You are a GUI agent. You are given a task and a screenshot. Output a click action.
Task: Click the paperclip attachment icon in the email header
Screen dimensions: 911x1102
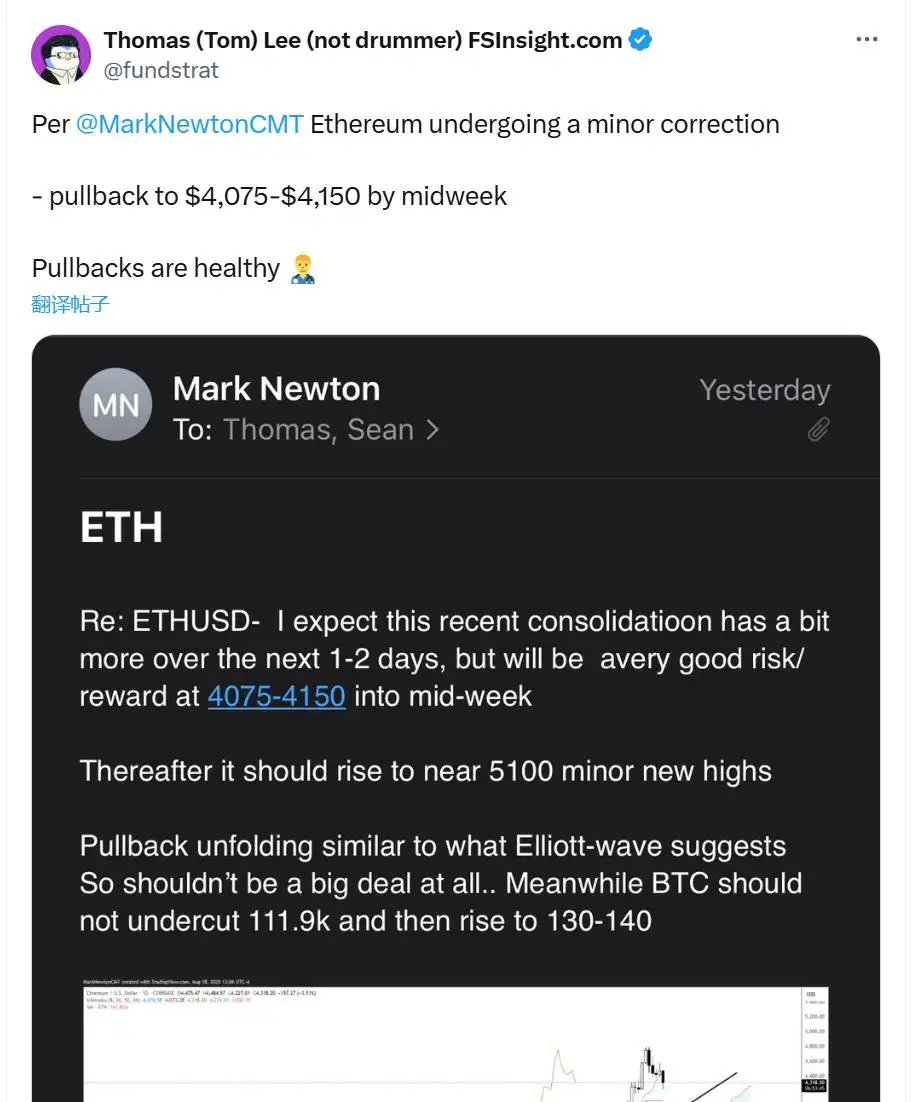pyautogui.click(x=818, y=428)
